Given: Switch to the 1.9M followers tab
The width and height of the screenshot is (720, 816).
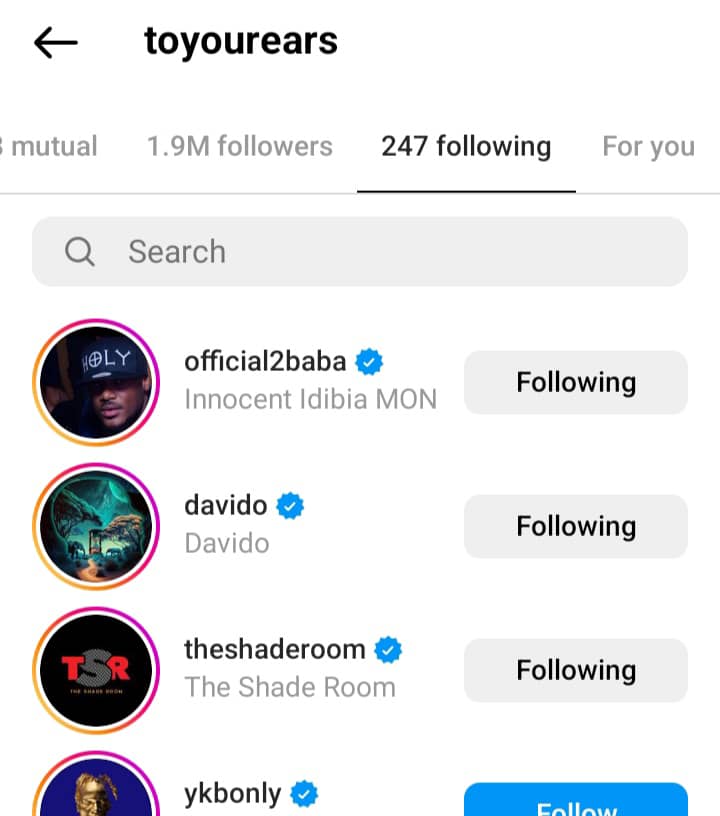Looking at the screenshot, I should pyautogui.click(x=240, y=147).
